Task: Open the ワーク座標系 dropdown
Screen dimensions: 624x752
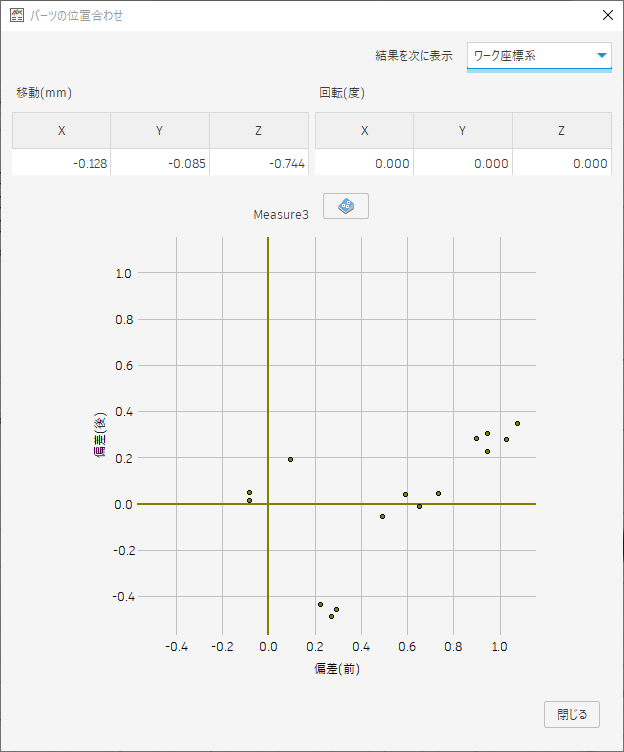Action: (x=539, y=56)
